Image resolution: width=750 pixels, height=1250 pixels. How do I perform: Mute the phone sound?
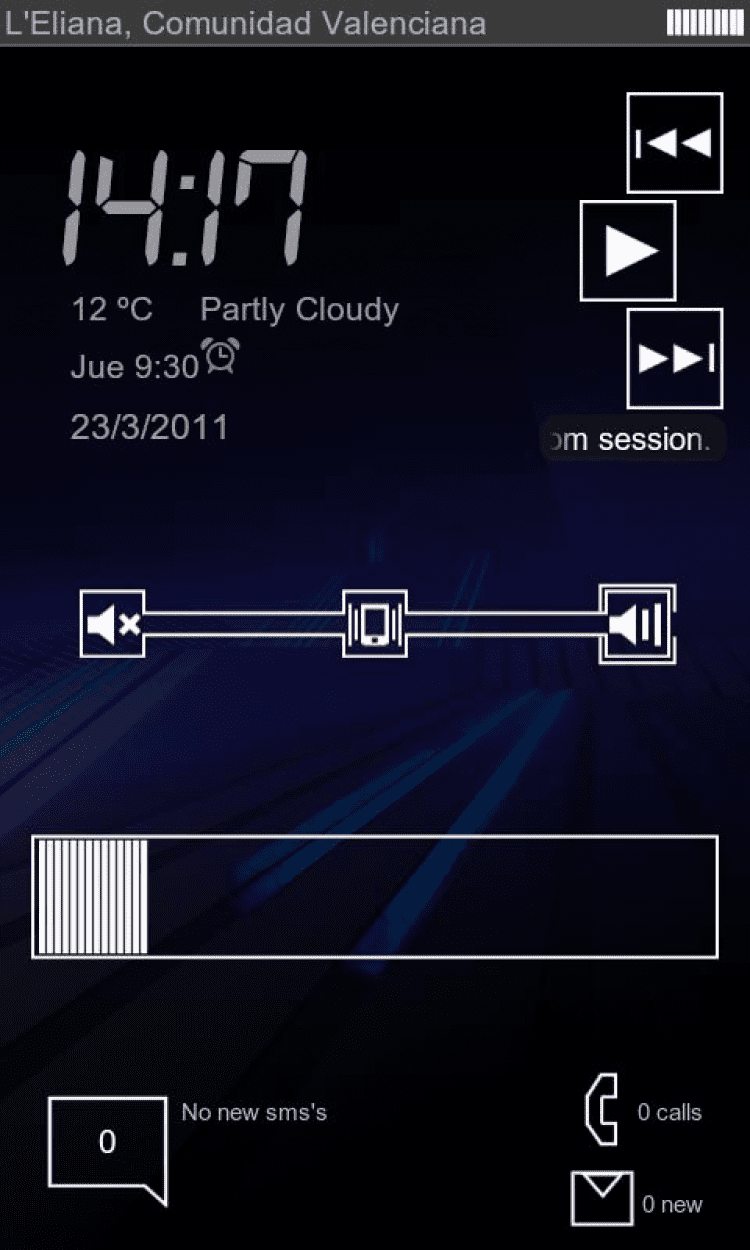112,624
